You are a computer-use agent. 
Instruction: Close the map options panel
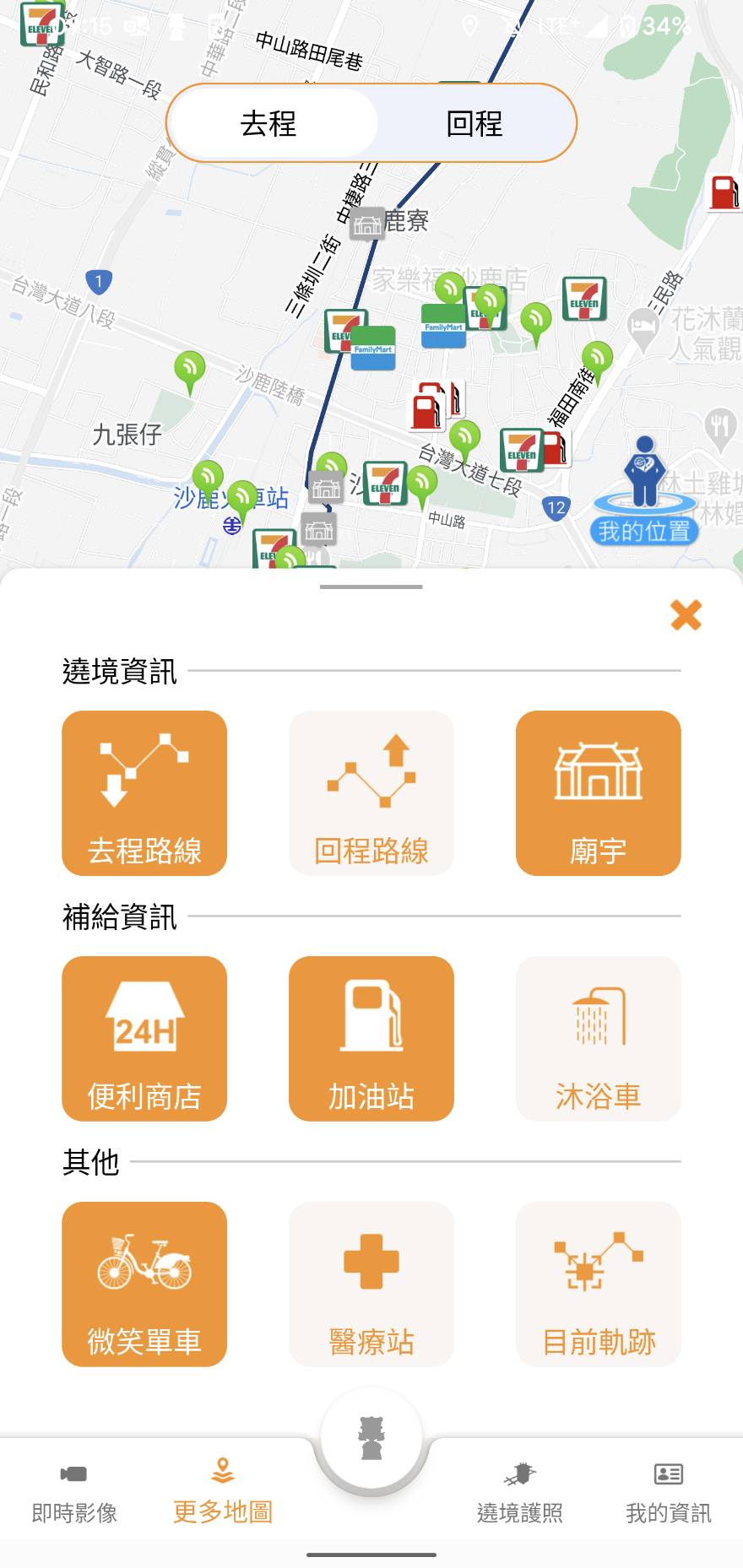pyautogui.click(x=686, y=615)
